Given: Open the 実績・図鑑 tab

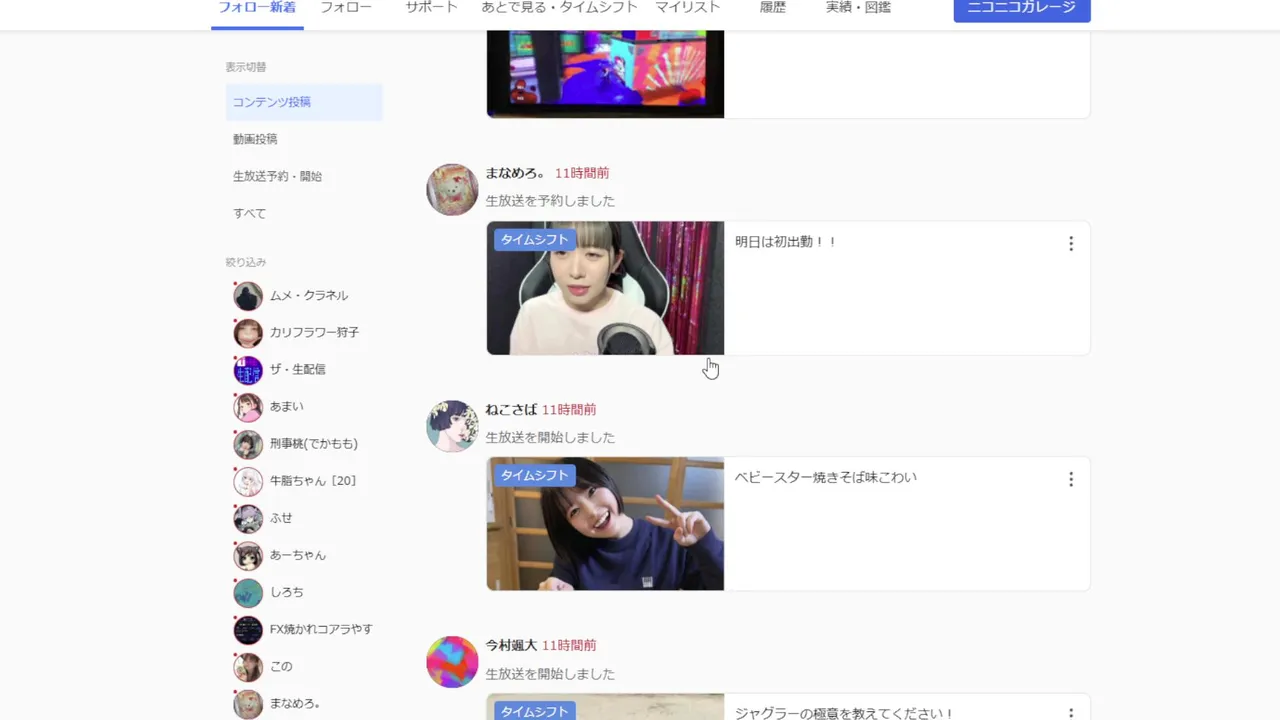Looking at the screenshot, I should (858, 8).
